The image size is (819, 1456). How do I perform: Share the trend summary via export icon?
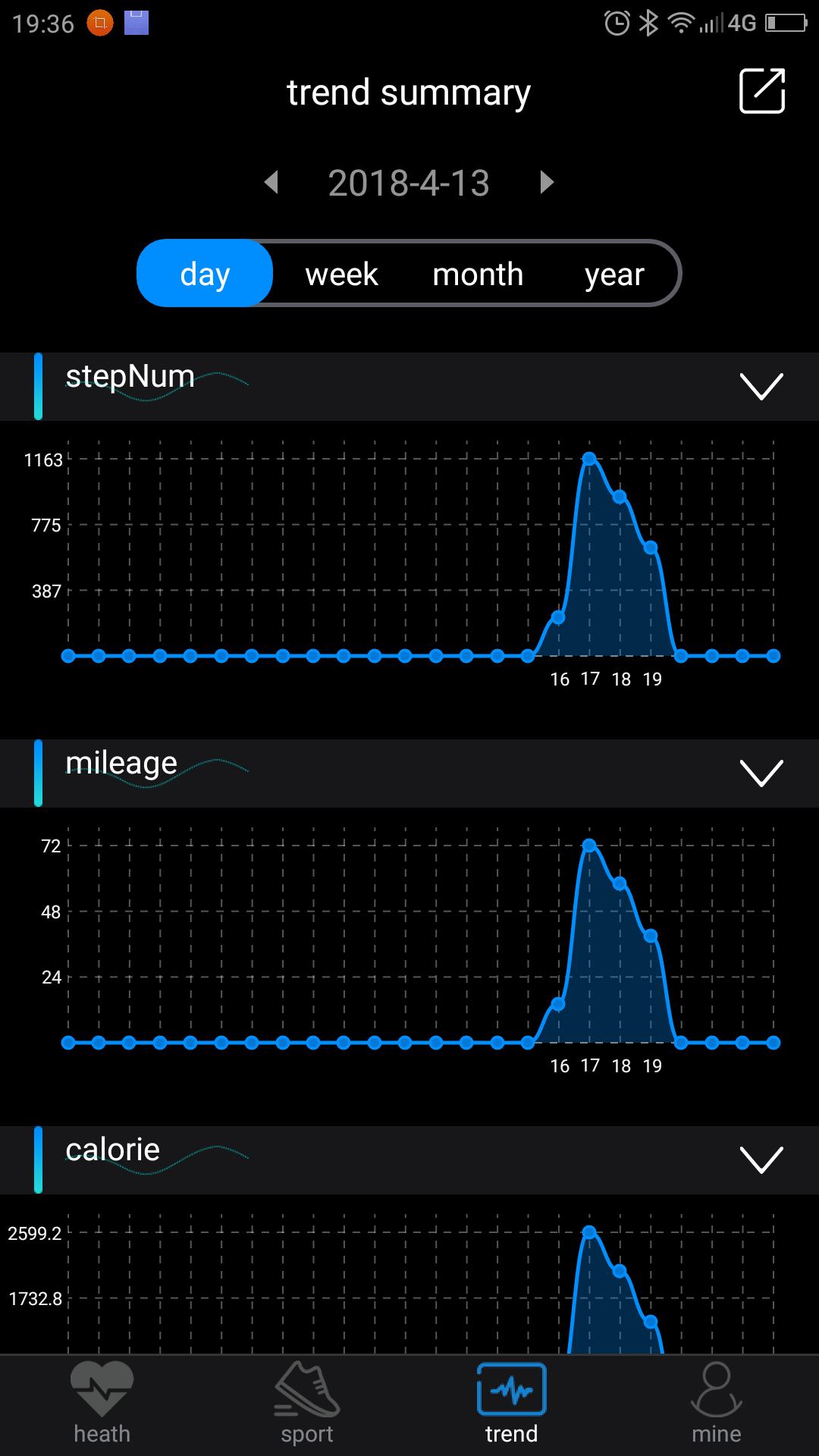[762, 91]
